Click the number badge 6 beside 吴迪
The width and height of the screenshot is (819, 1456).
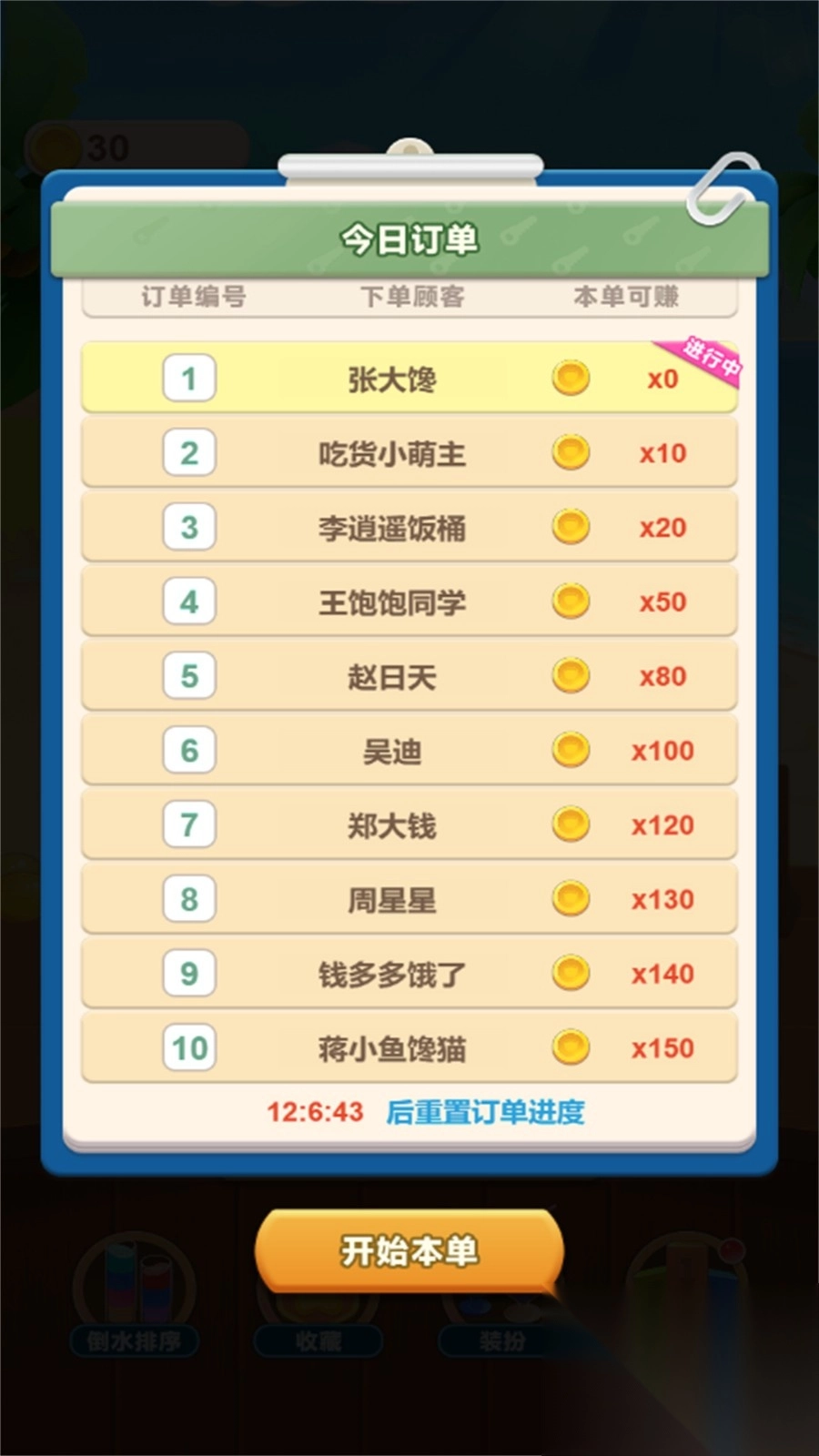(187, 751)
